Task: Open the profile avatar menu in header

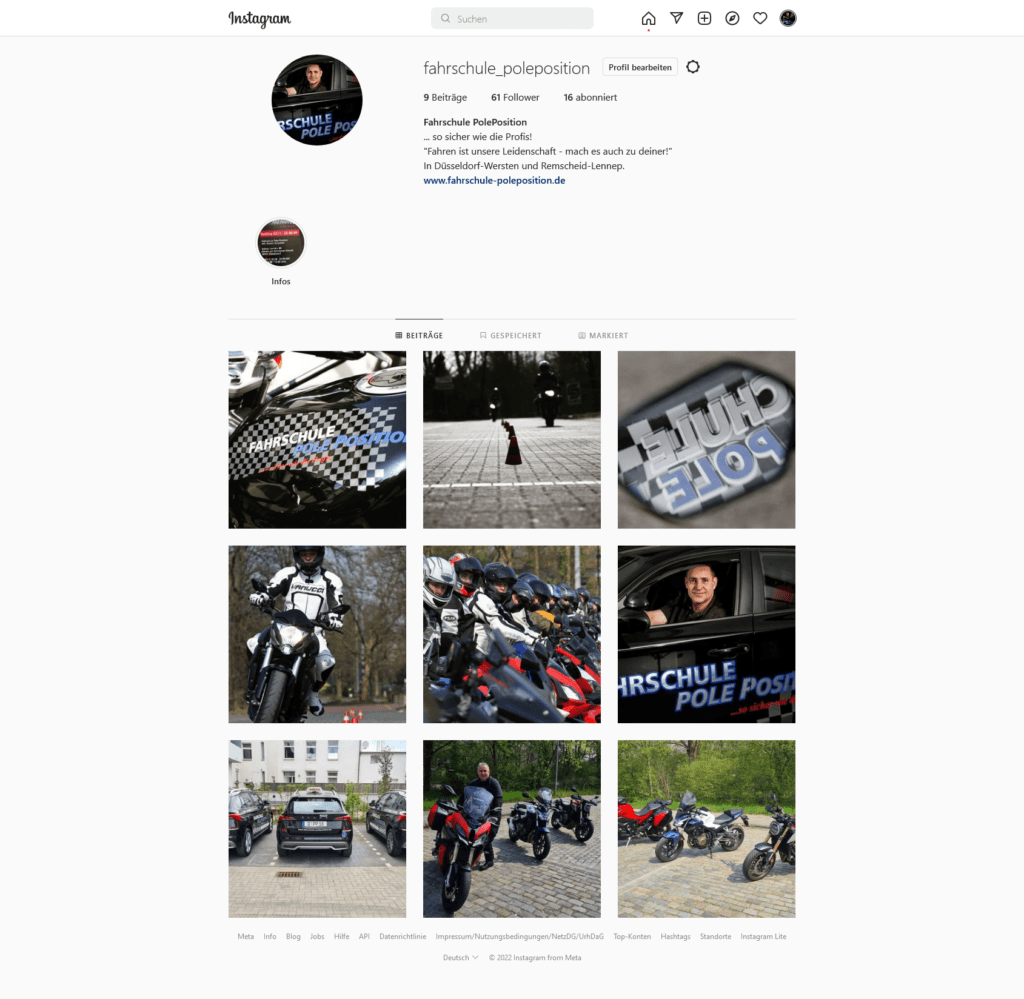Action: click(x=788, y=18)
